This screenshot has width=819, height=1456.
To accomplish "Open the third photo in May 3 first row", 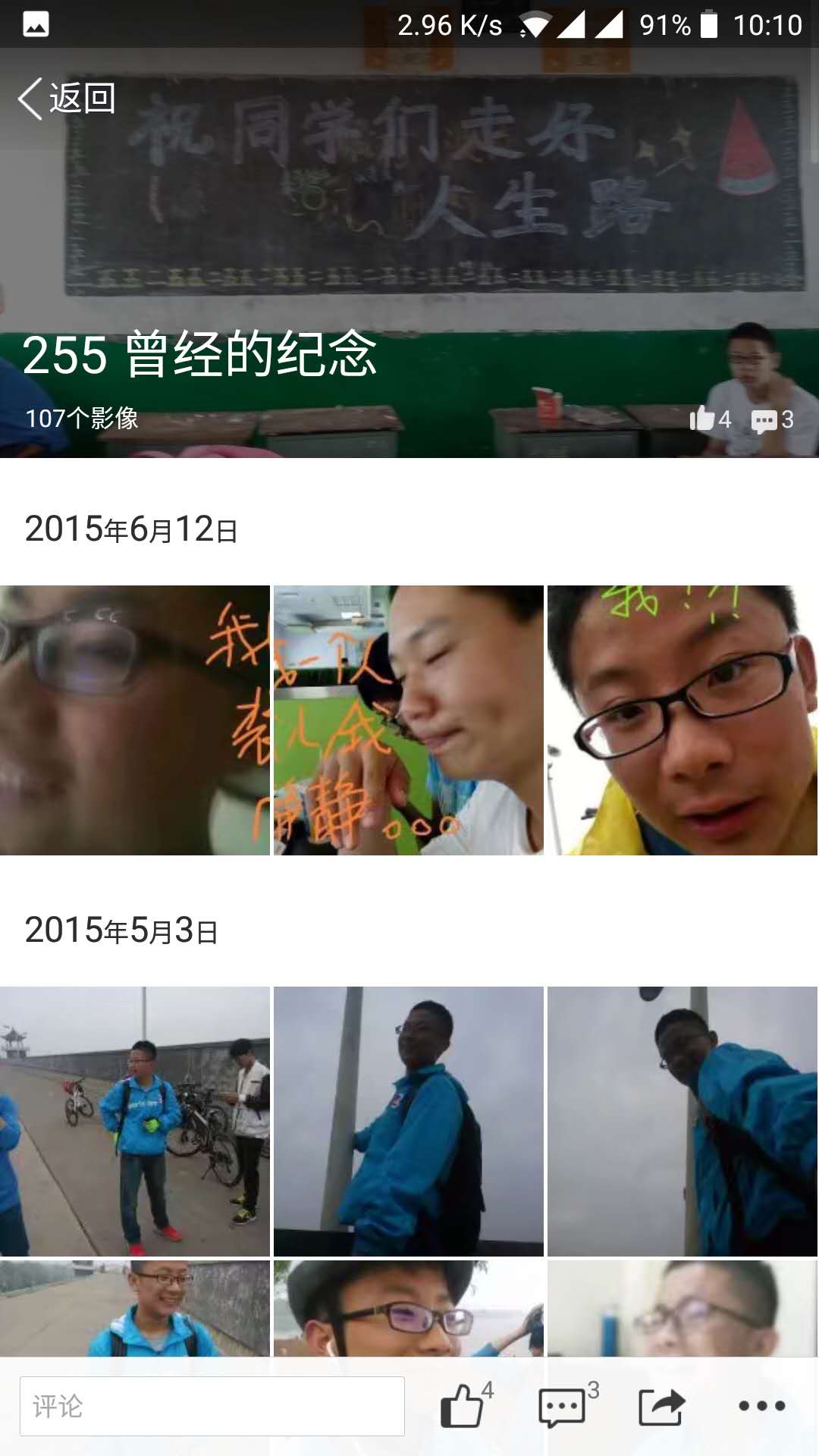I will pyautogui.click(x=682, y=1121).
